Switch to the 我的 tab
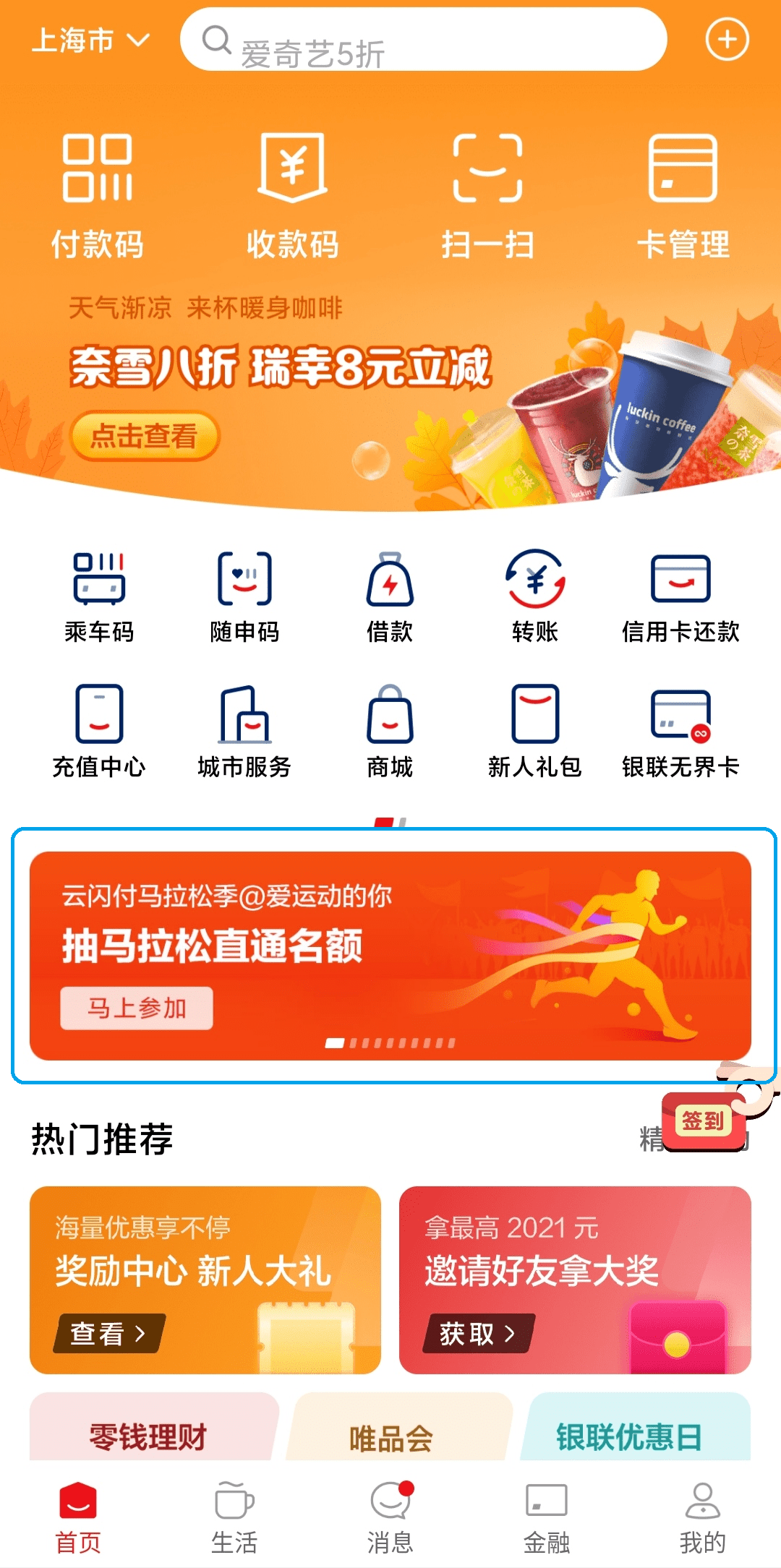Viewport: 781px width, 1568px height. click(702, 1518)
